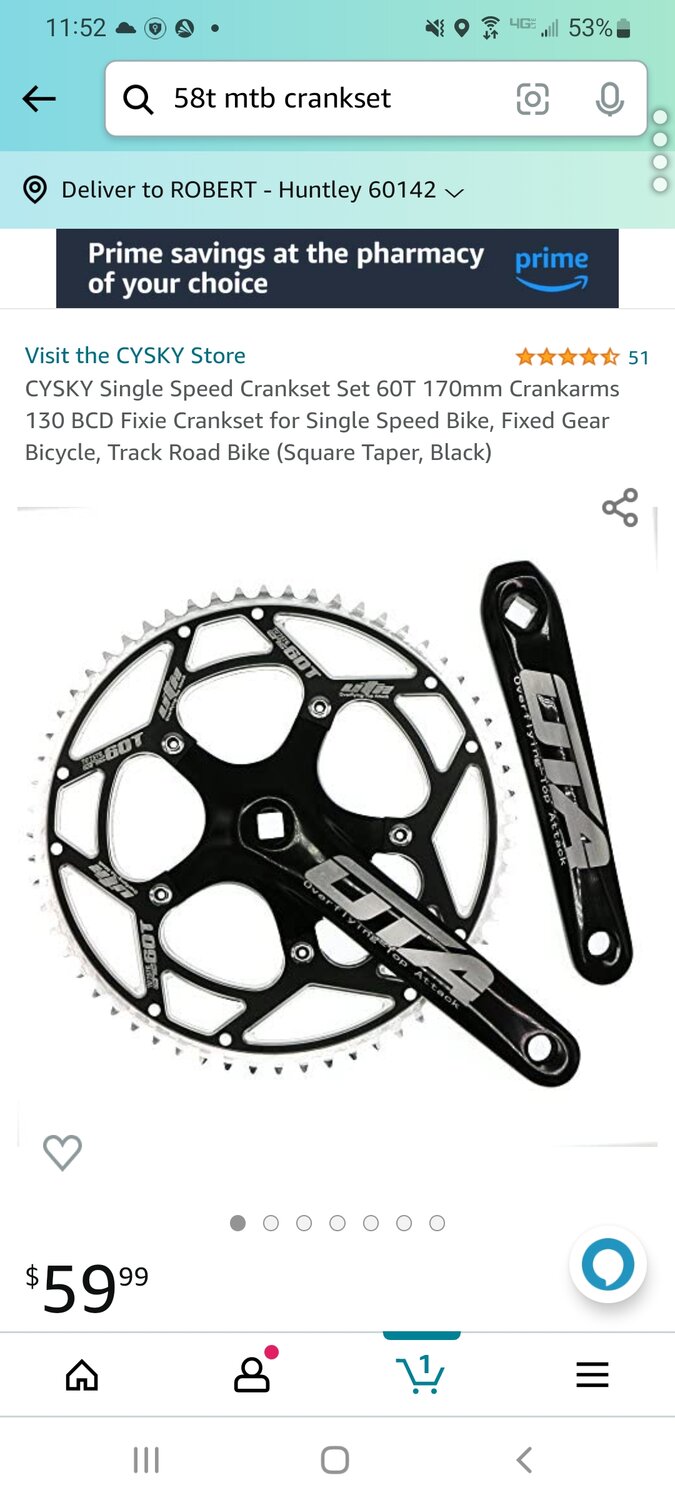Open camera lens search
Viewport: 675px width, 1500px height.
[533, 98]
